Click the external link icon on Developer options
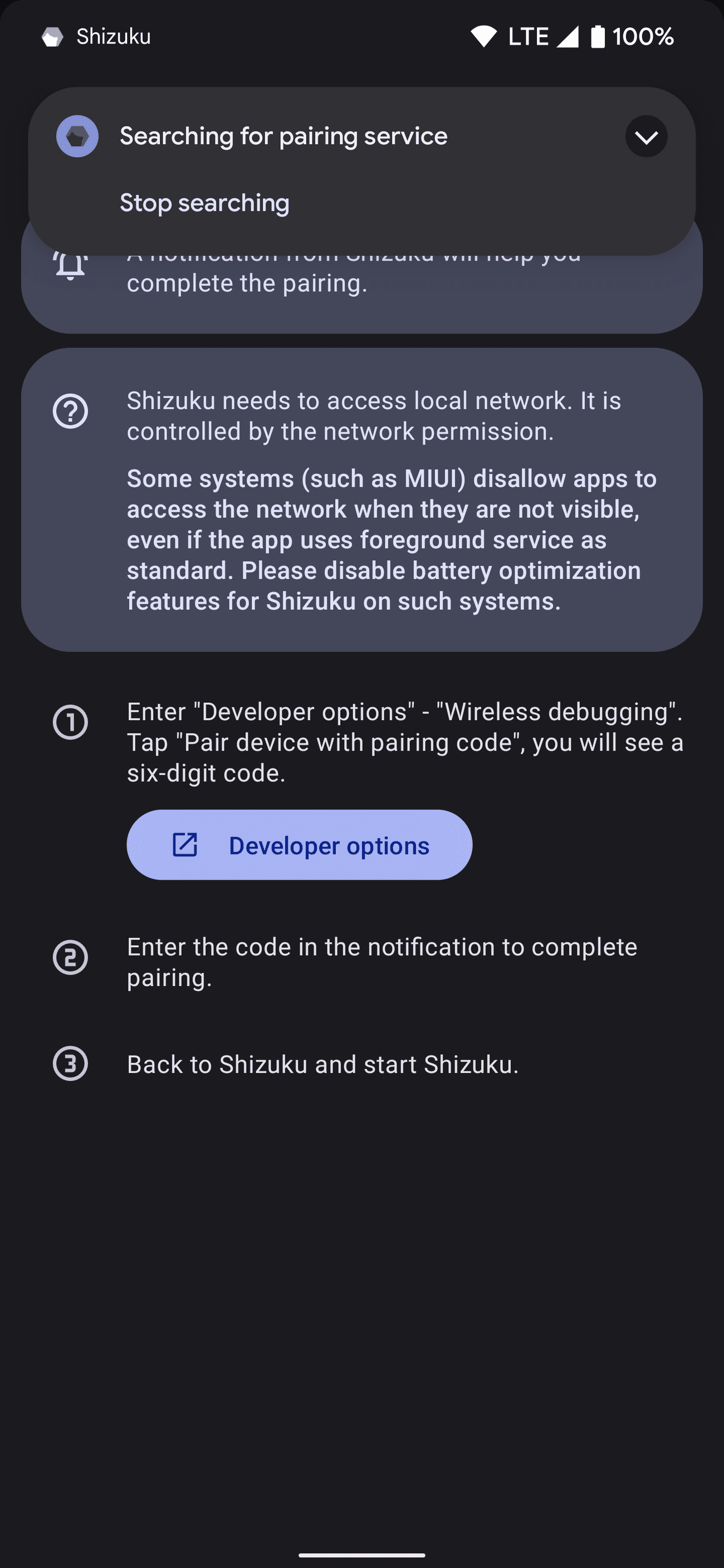Image resolution: width=724 pixels, height=1568 pixels. tap(185, 845)
